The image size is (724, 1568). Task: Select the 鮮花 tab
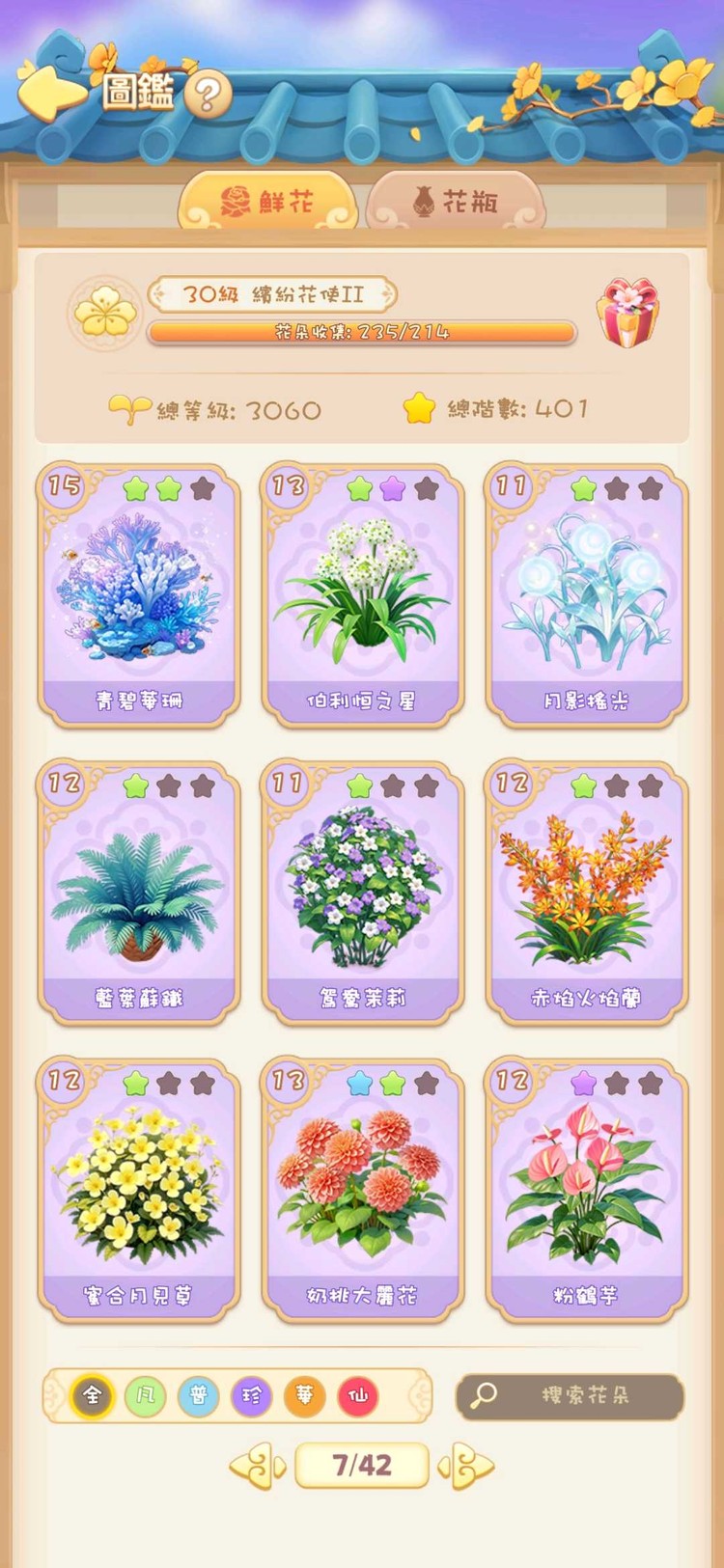pyautogui.click(x=267, y=202)
